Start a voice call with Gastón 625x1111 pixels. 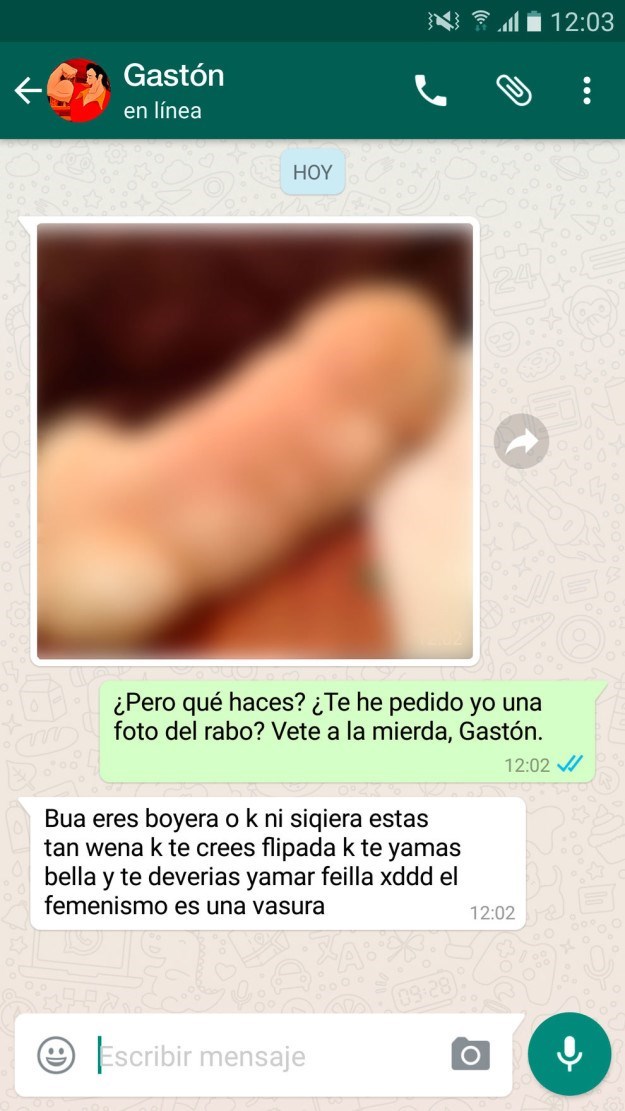click(430, 91)
